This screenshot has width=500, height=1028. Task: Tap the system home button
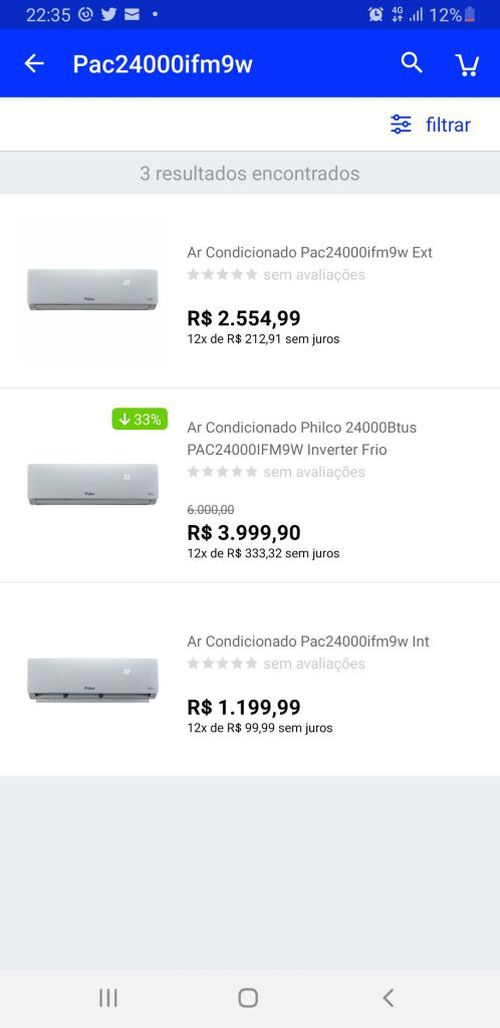(x=248, y=998)
